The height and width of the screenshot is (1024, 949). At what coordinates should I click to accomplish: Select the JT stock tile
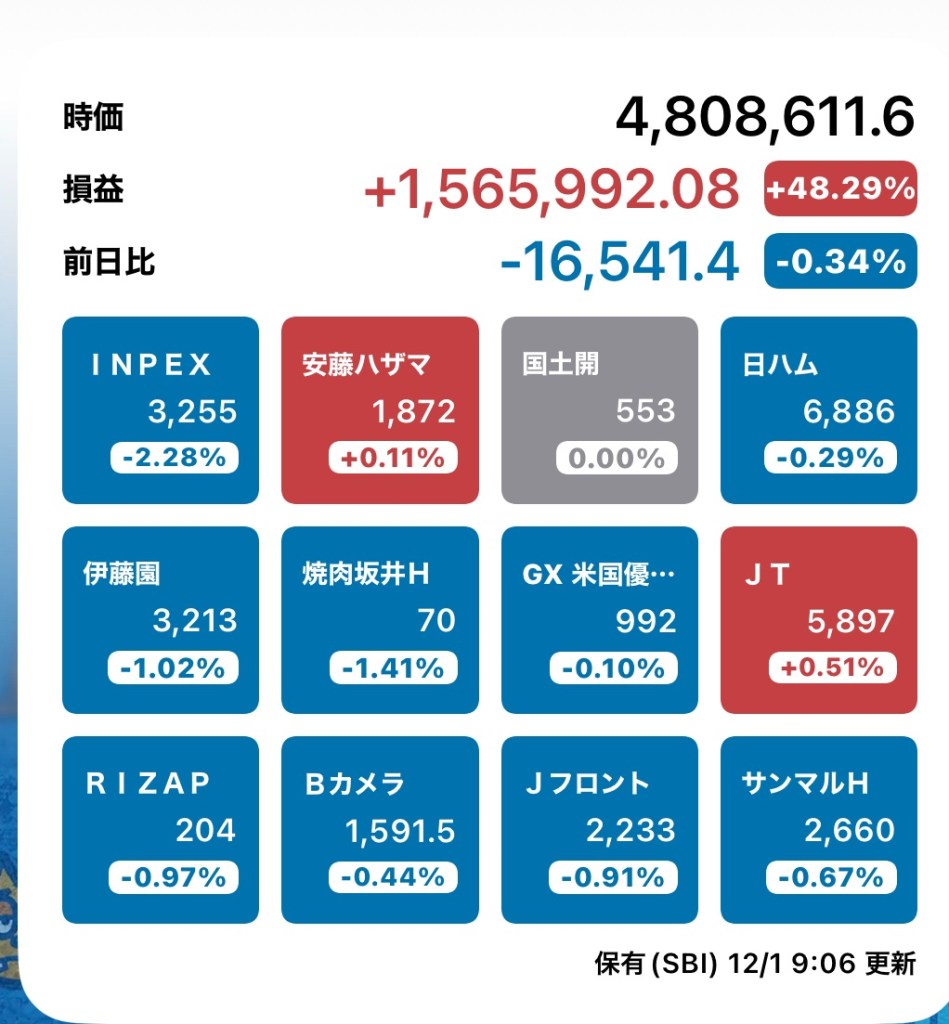tap(818, 620)
